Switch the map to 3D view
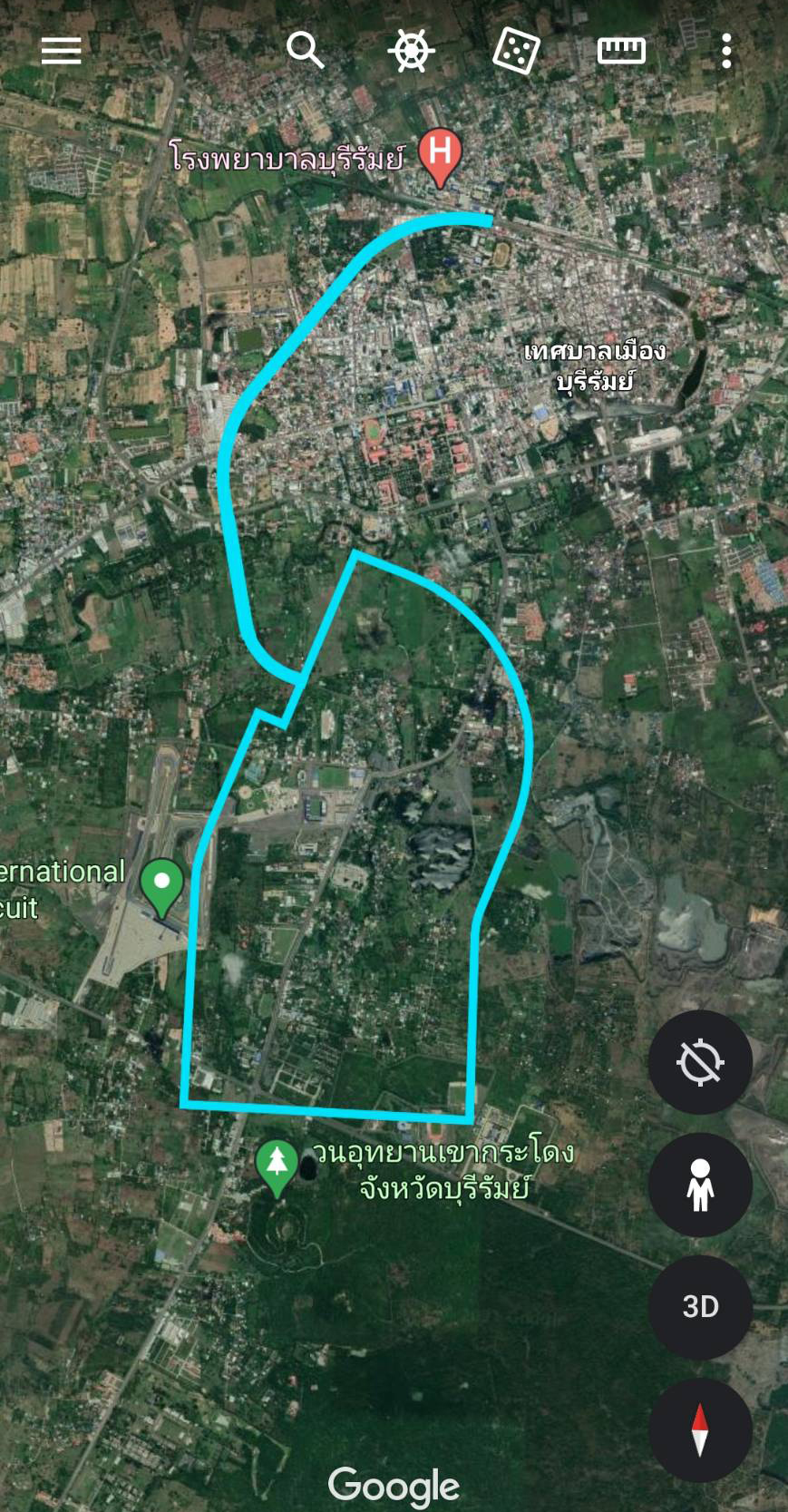 [x=700, y=1307]
